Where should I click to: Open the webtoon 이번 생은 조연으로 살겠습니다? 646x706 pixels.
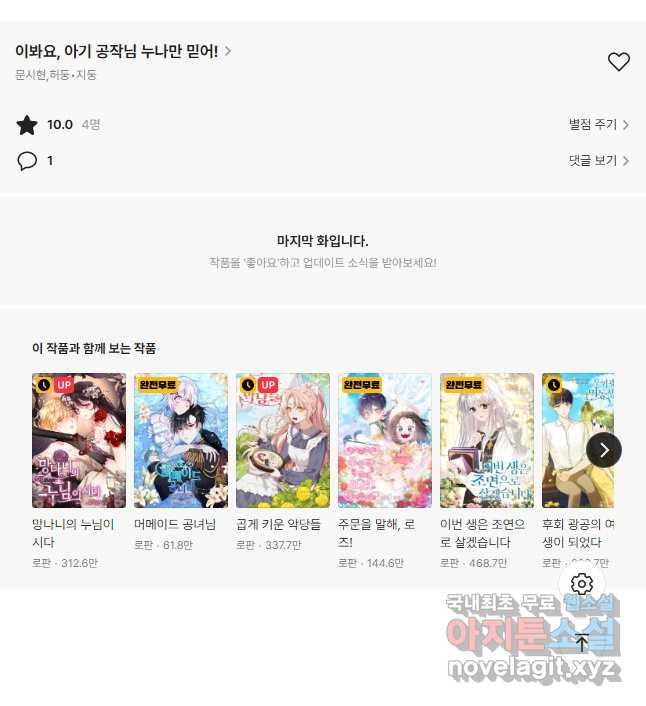coord(487,441)
